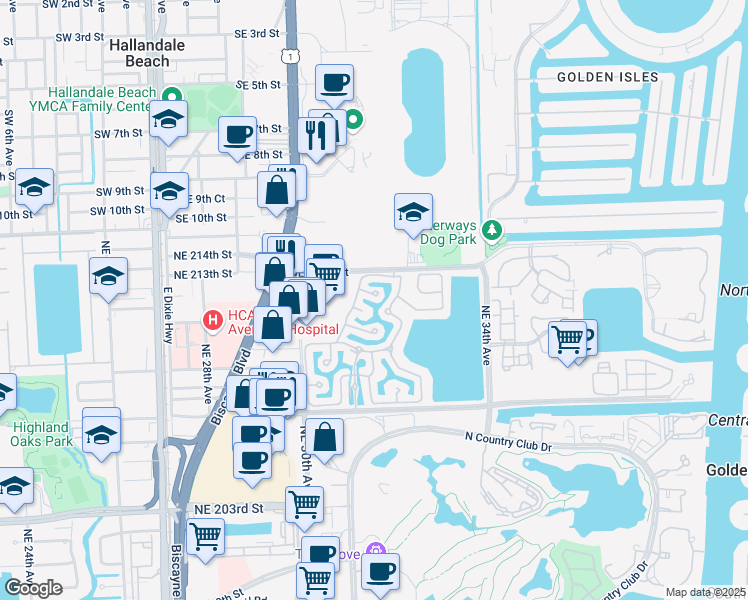Image resolution: width=748 pixels, height=600 pixels.
Task: Open the coffee marker beside SE 5th St
Action: tap(334, 86)
